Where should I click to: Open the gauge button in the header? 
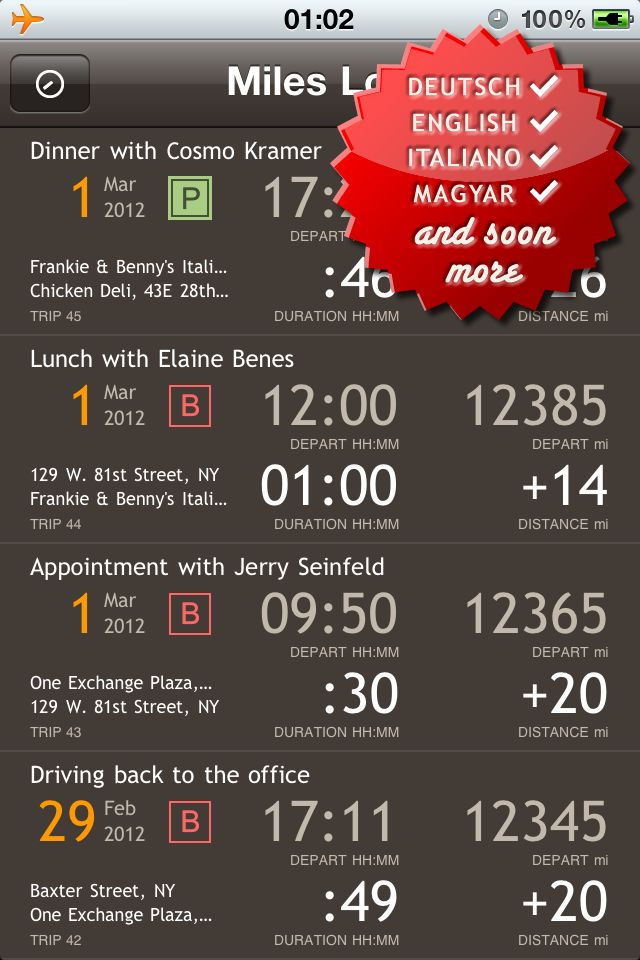coord(50,84)
